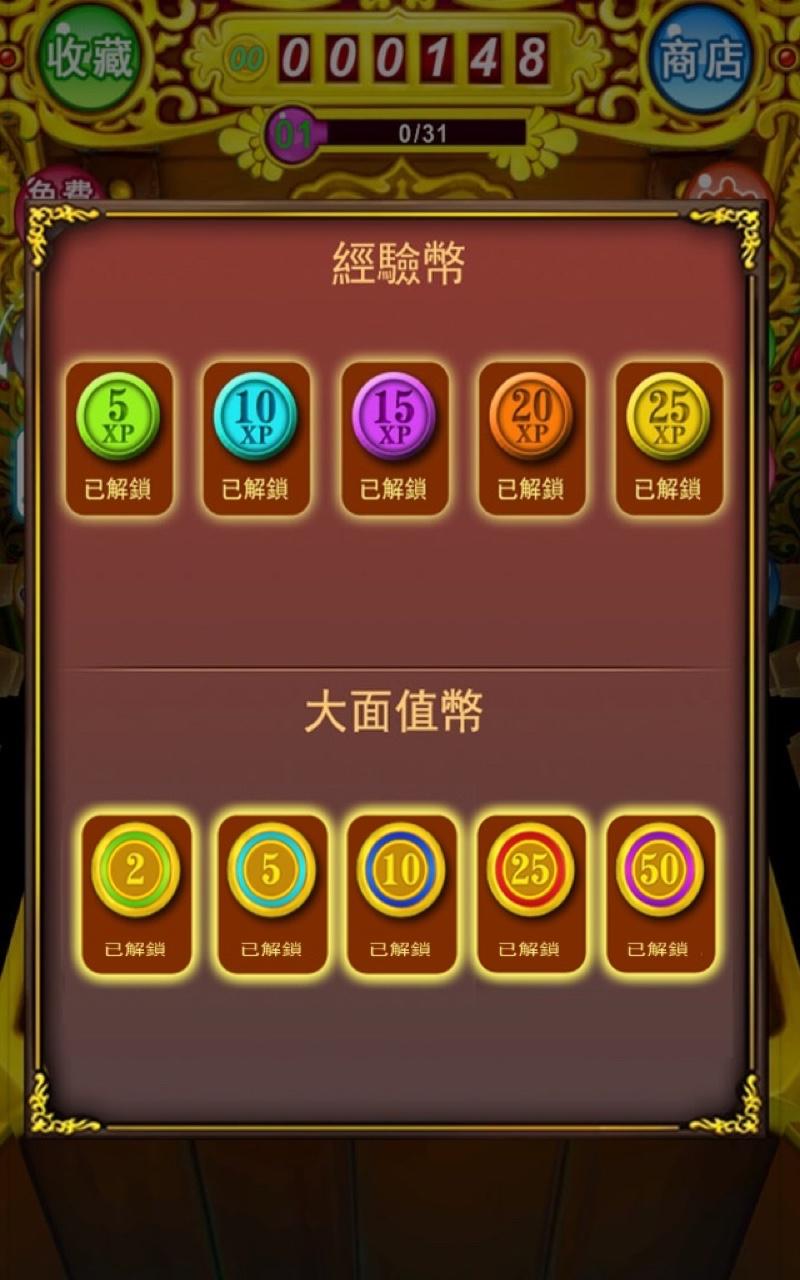Image resolution: width=800 pixels, height=1280 pixels.
Task: Tap the value 2 coin card
Action: tap(135, 892)
